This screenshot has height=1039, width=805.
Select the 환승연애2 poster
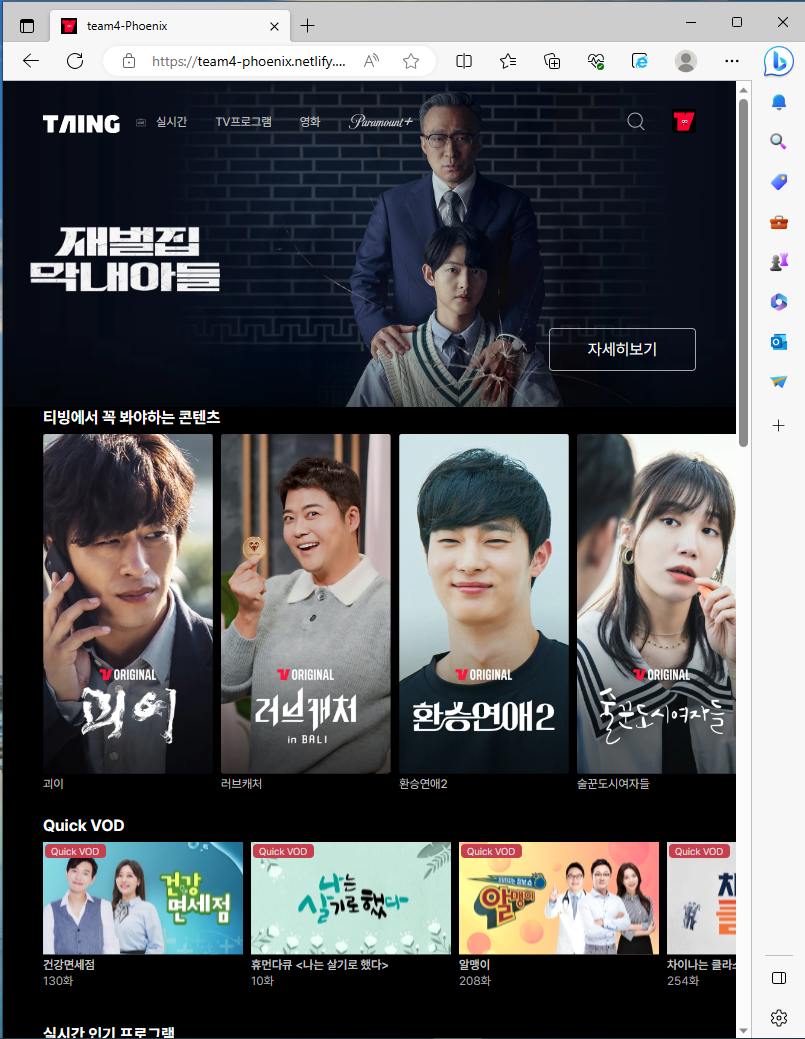pyautogui.click(x=483, y=603)
